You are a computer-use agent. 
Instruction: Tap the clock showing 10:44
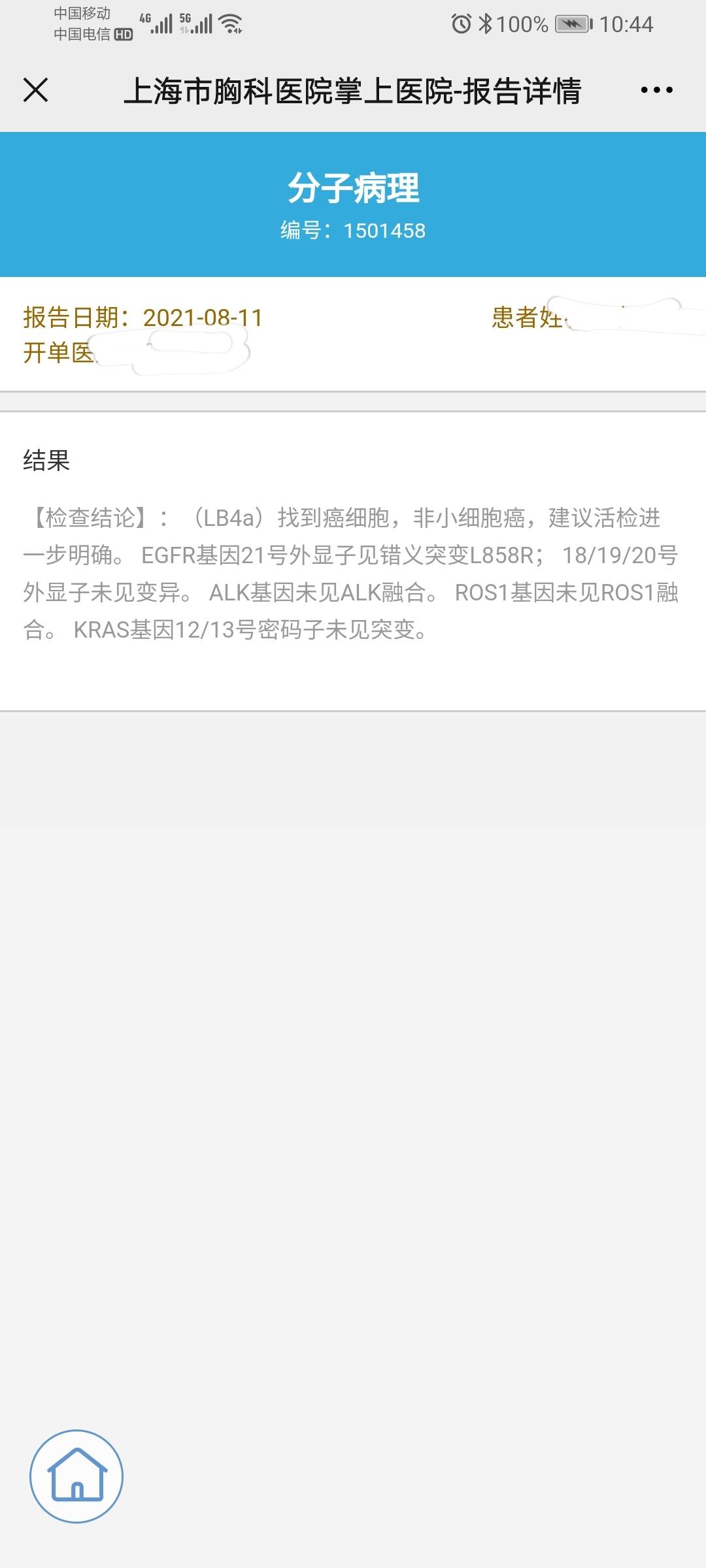629,24
